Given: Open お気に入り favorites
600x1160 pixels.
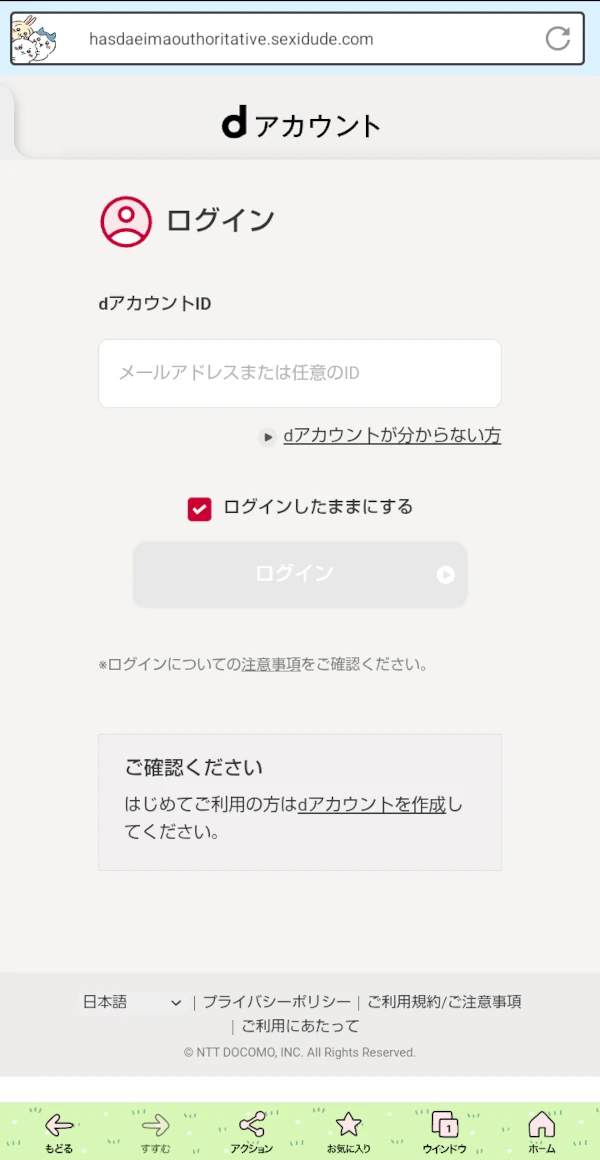Looking at the screenshot, I should point(348,1132).
